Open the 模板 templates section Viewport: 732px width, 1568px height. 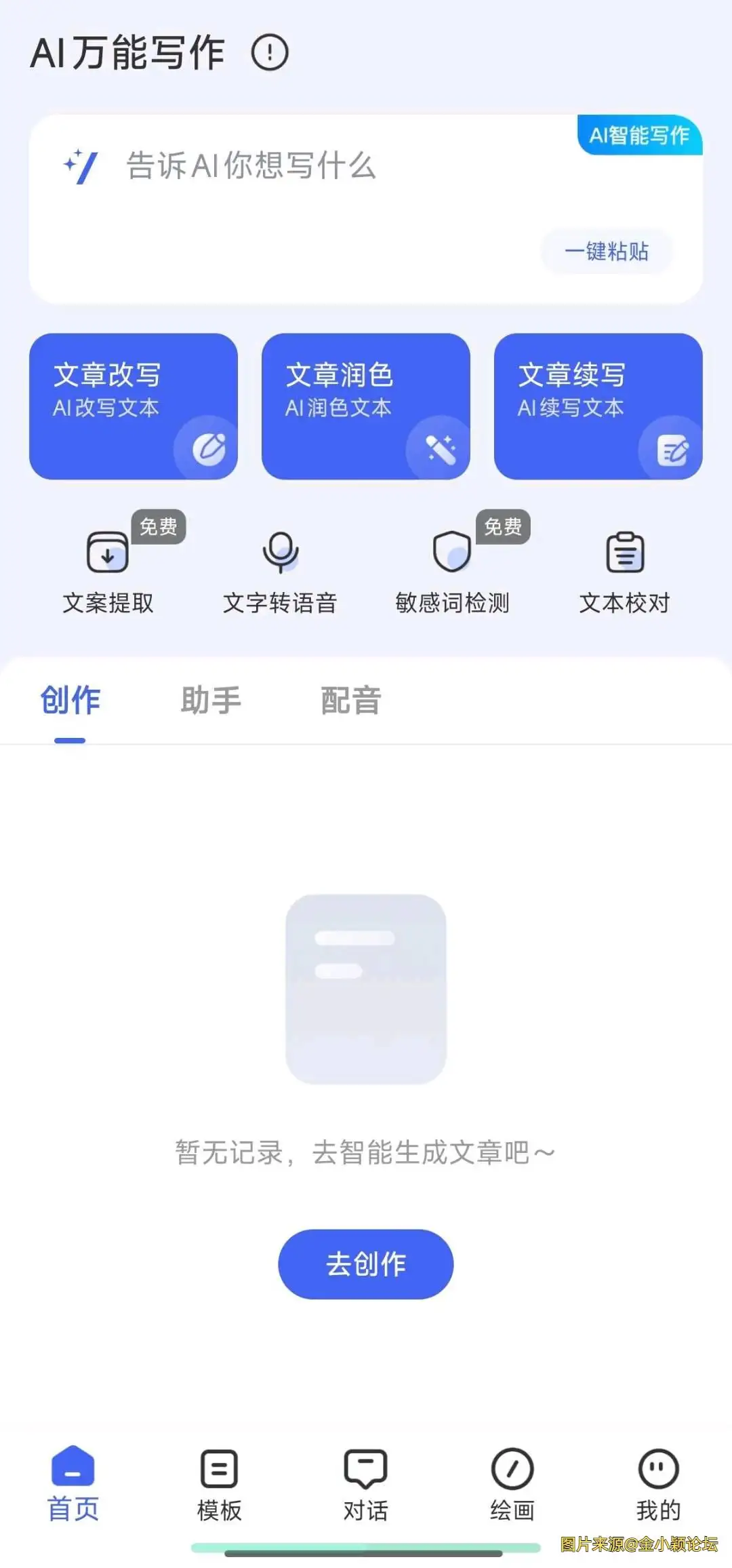(218, 1485)
